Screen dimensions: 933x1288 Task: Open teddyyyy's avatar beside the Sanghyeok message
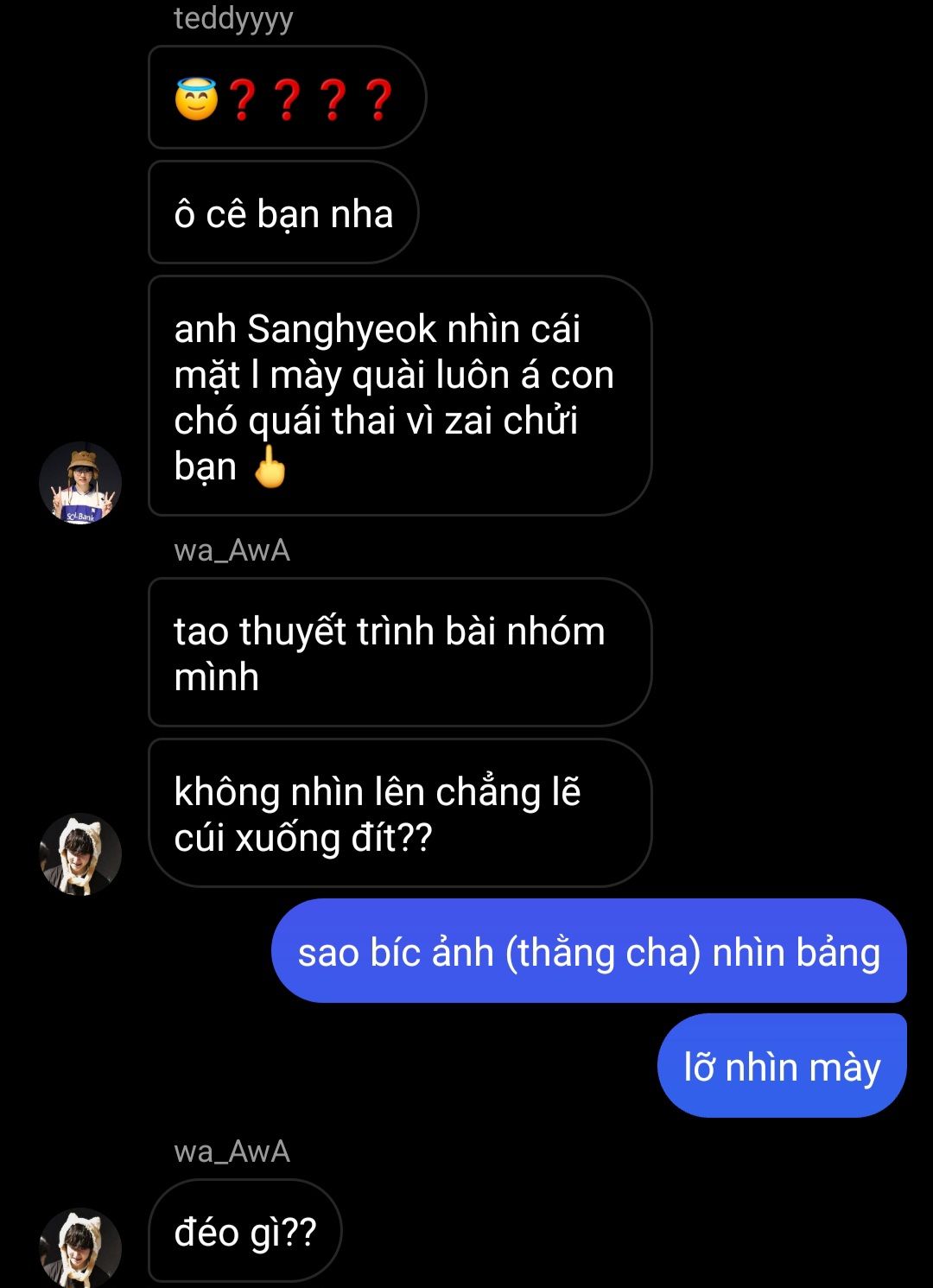(x=80, y=483)
